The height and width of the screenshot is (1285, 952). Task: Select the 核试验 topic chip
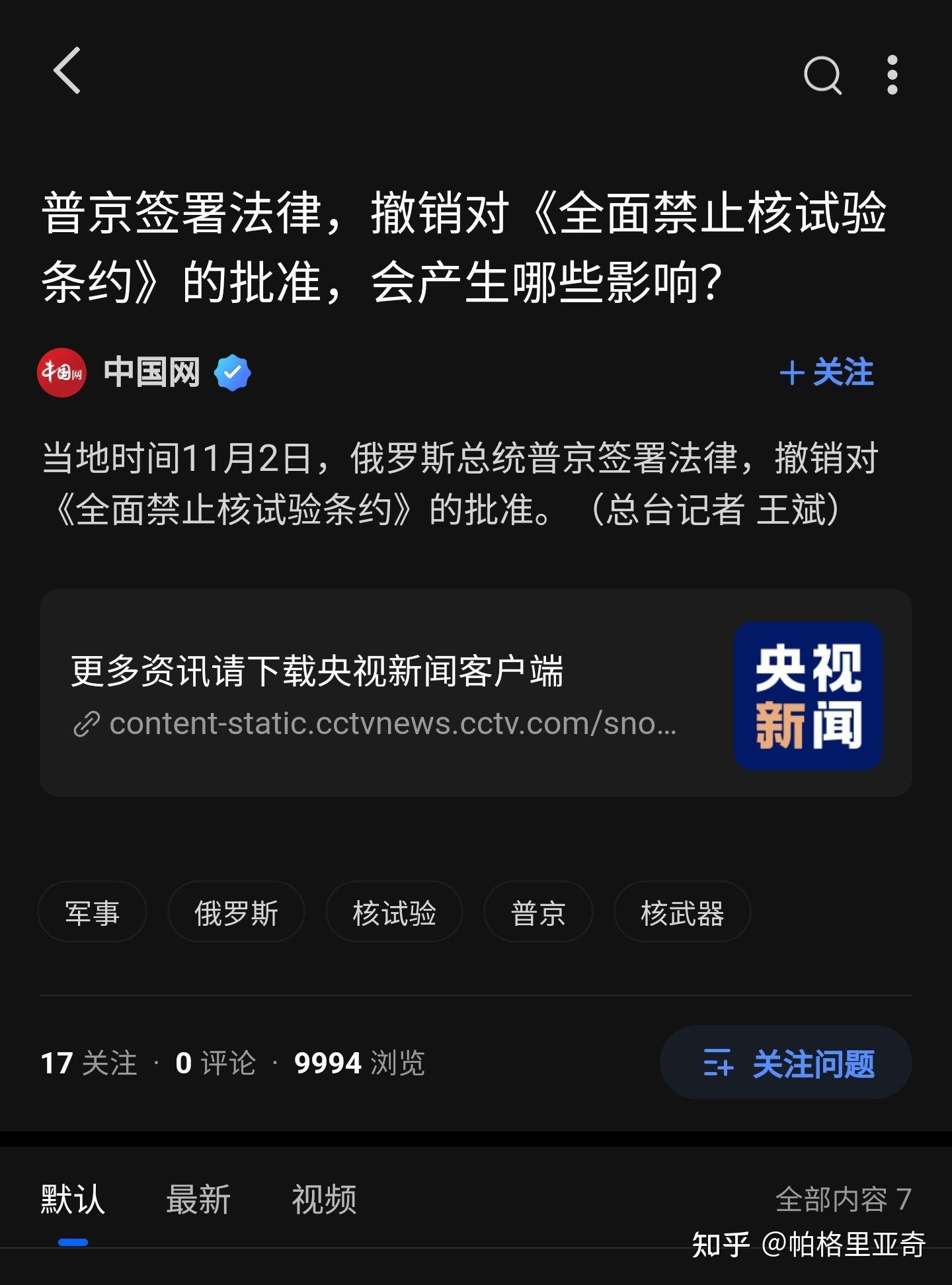click(394, 913)
